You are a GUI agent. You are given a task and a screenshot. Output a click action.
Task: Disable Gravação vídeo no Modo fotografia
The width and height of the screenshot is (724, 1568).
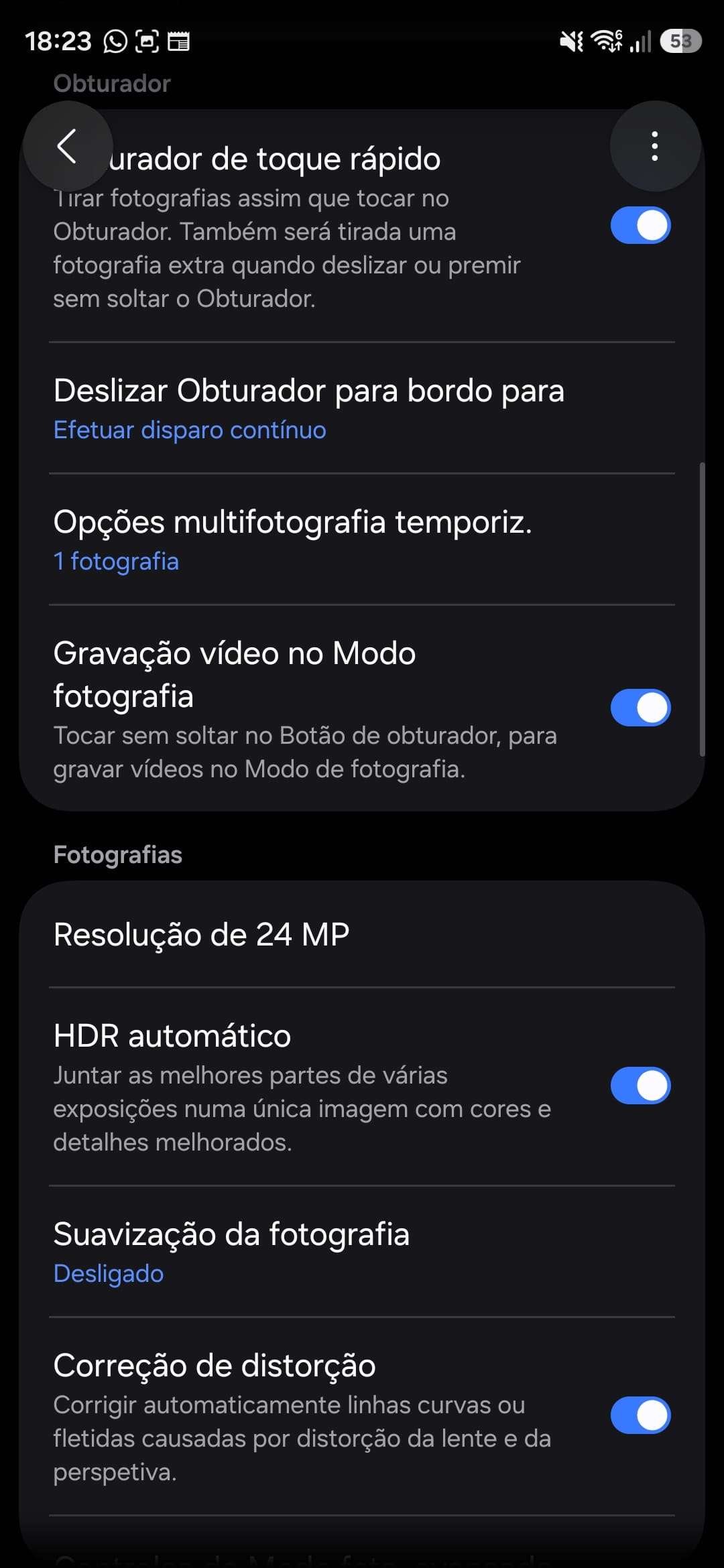click(x=640, y=708)
